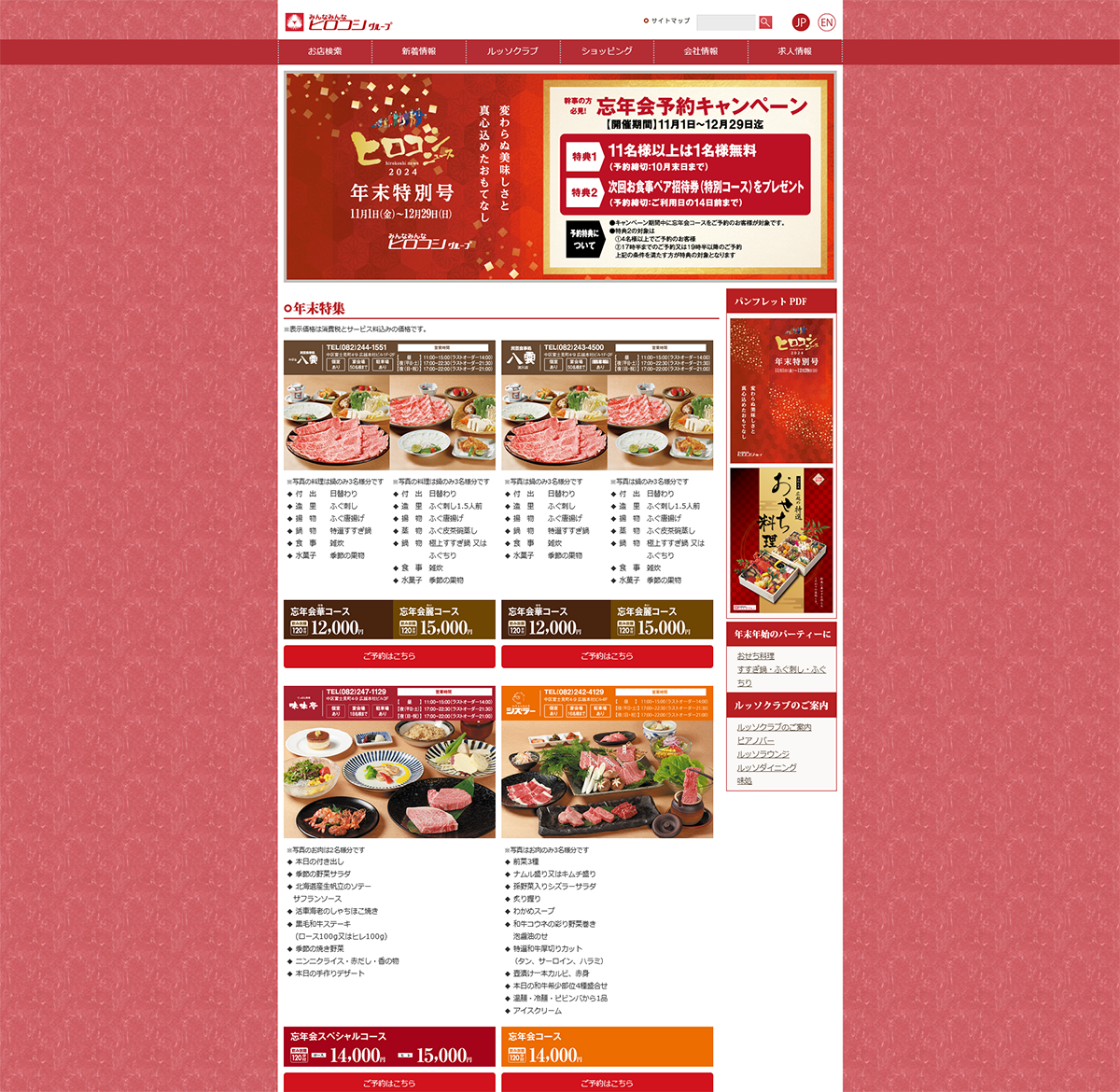Open お店検索 in the navigation bar

325,51
